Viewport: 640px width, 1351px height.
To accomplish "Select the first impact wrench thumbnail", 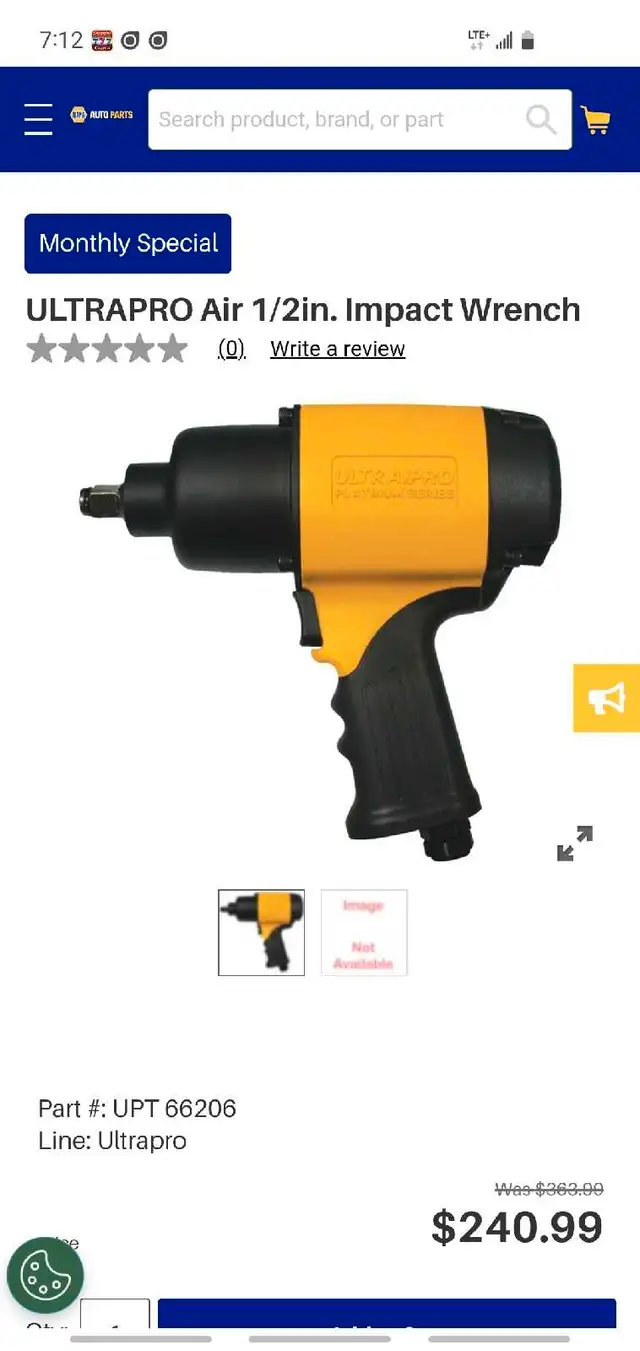I will click(261, 932).
